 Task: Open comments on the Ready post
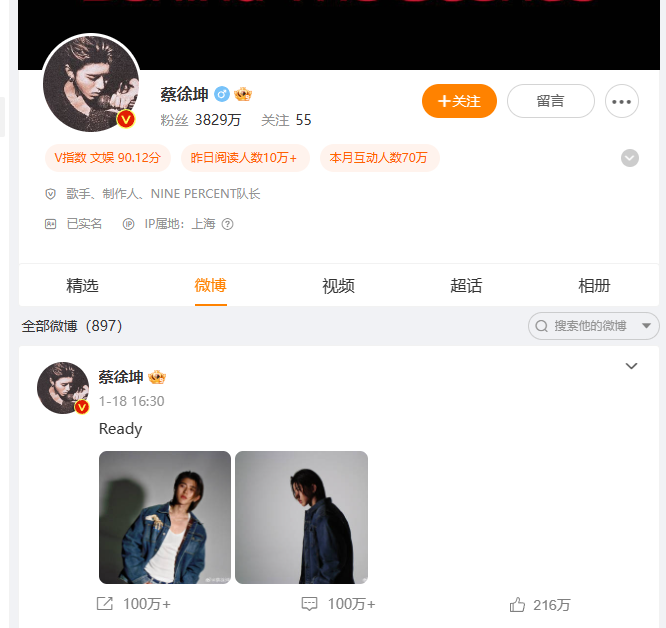point(338,604)
